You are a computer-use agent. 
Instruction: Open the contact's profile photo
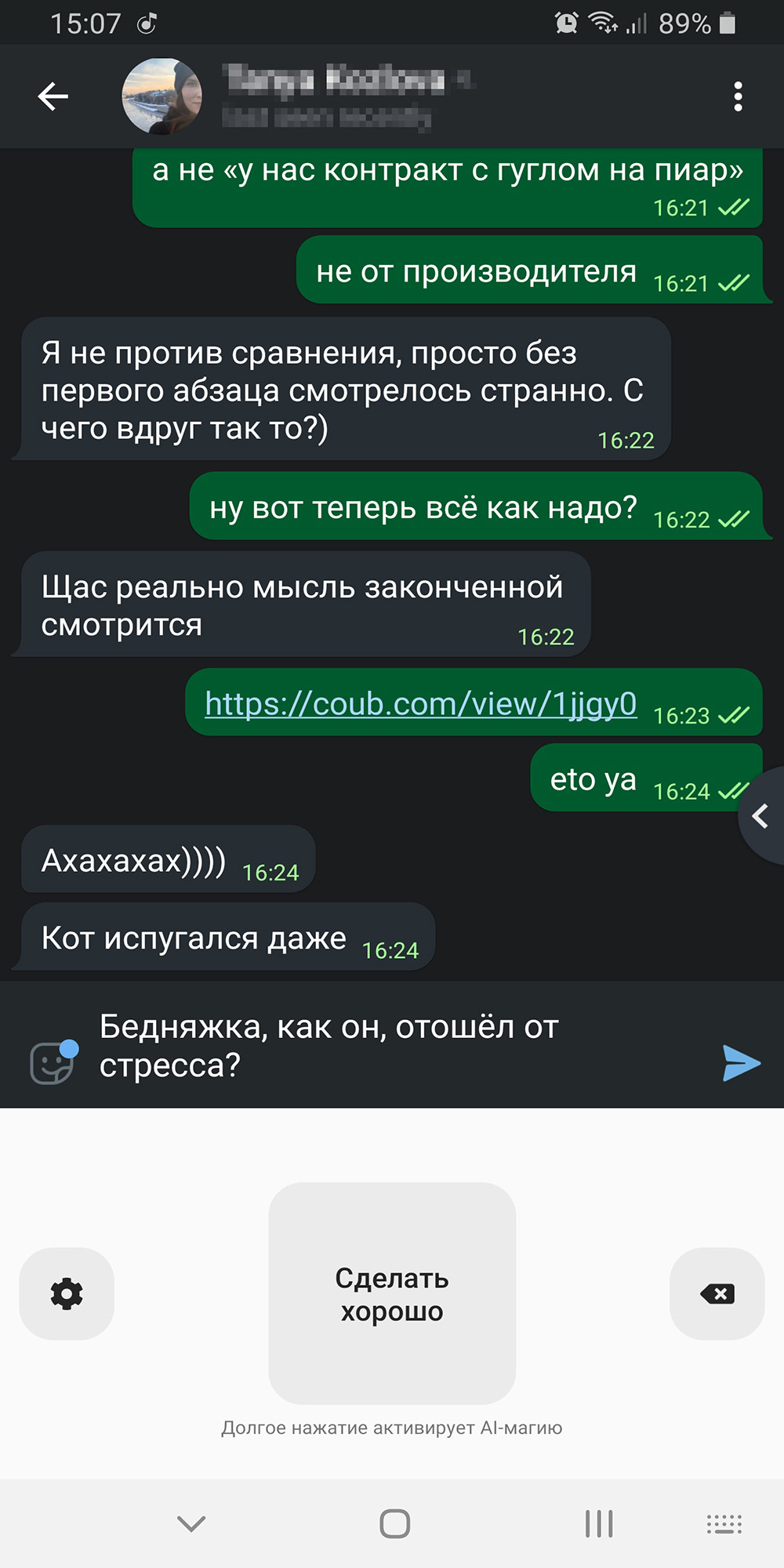click(162, 96)
